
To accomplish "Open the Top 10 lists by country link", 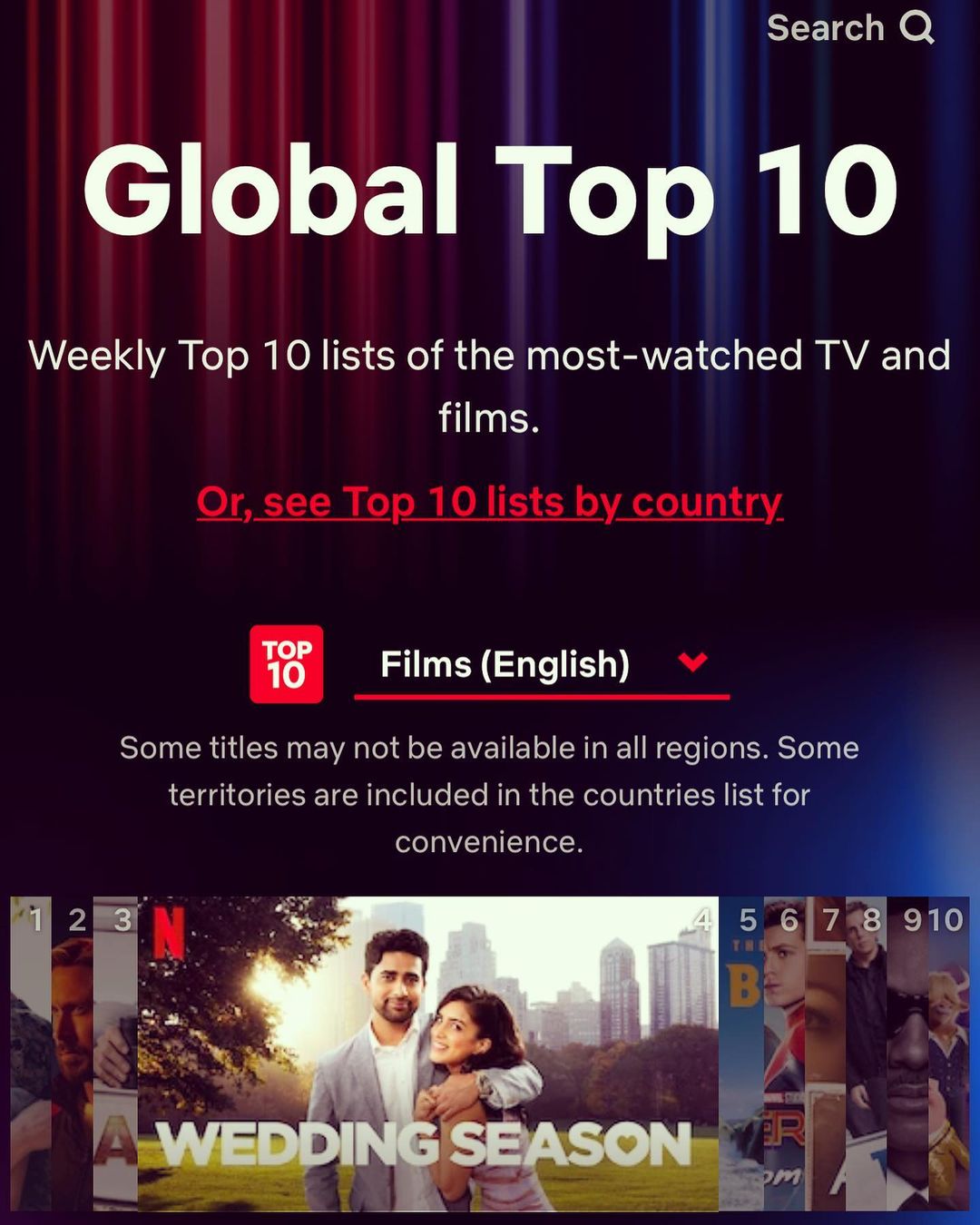I will (x=489, y=502).
